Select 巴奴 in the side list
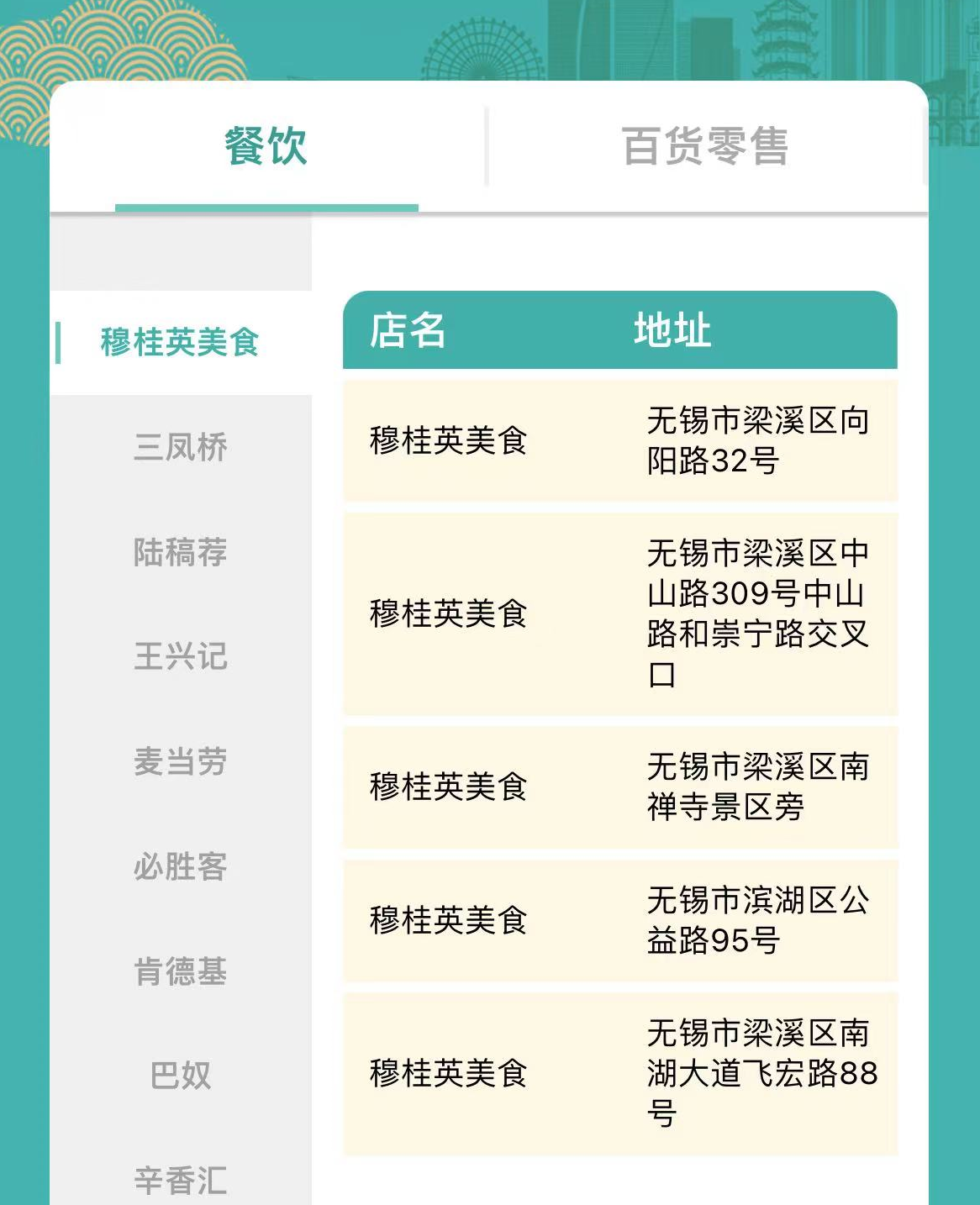This screenshot has width=980, height=1205. coord(180,1076)
